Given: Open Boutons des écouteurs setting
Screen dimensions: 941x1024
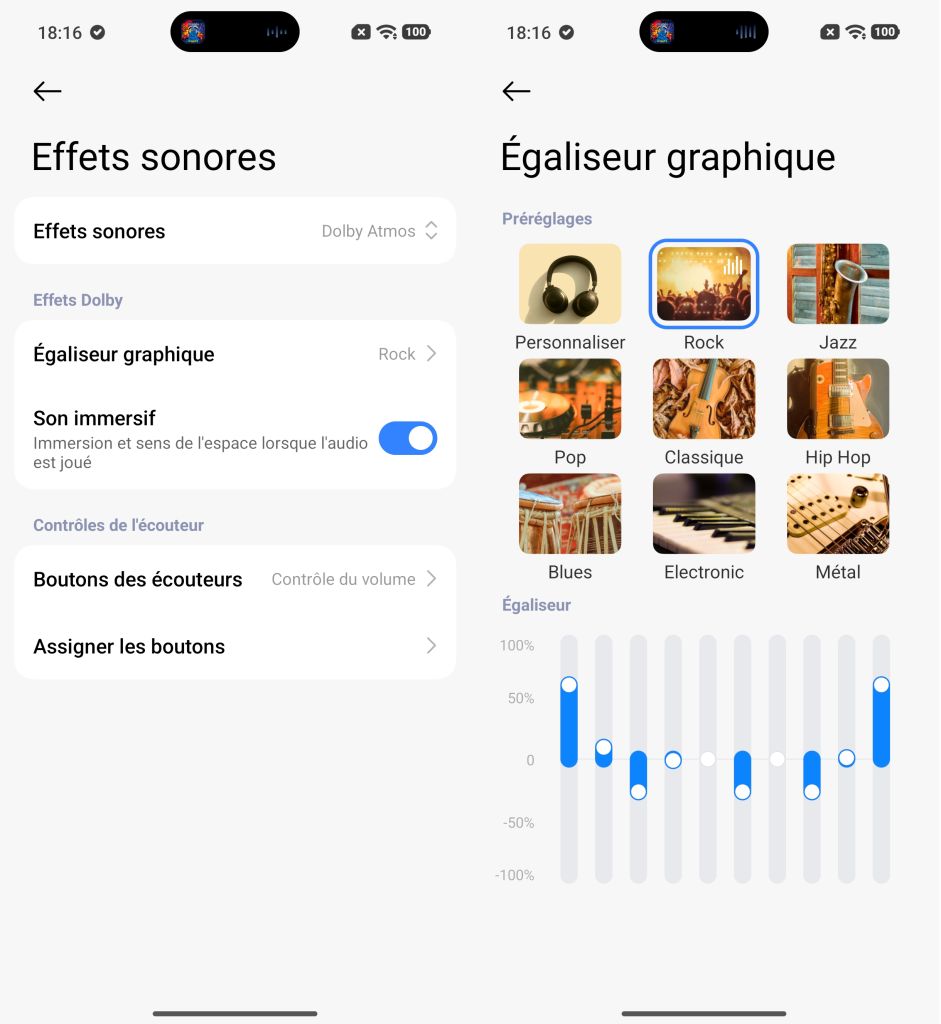Looking at the screenshot, I should [x=235, y=579].
